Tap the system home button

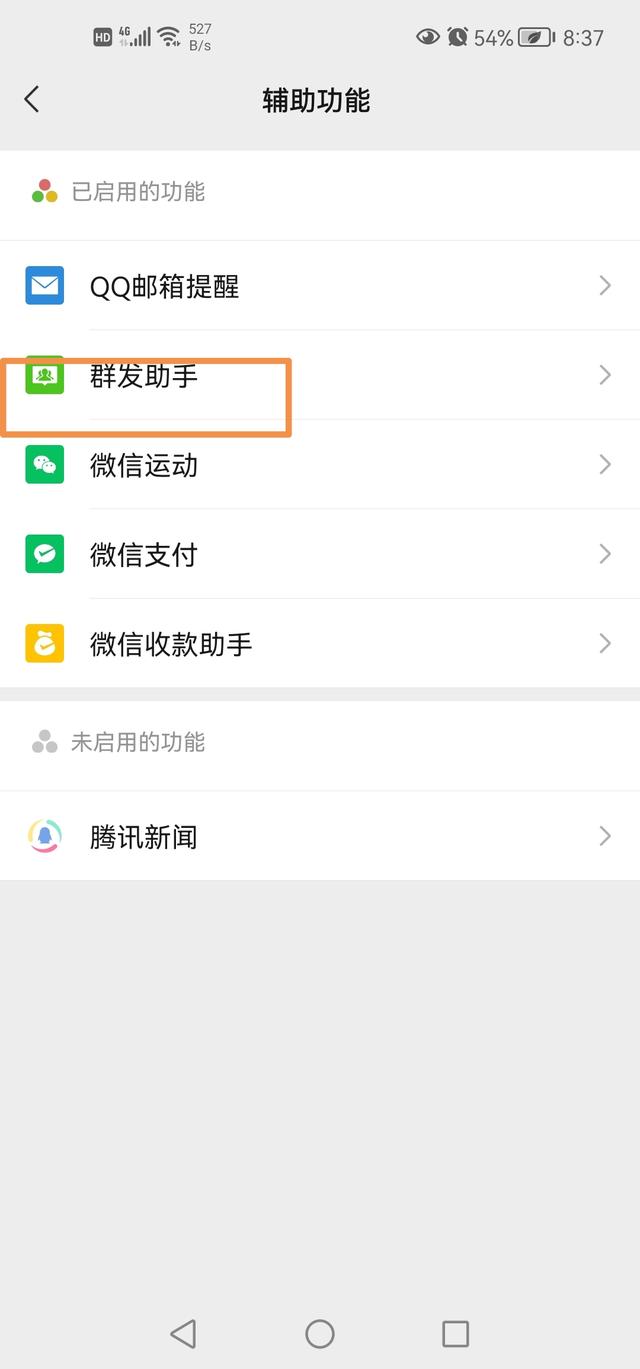pyautogui.click(x=320, y=1333)
